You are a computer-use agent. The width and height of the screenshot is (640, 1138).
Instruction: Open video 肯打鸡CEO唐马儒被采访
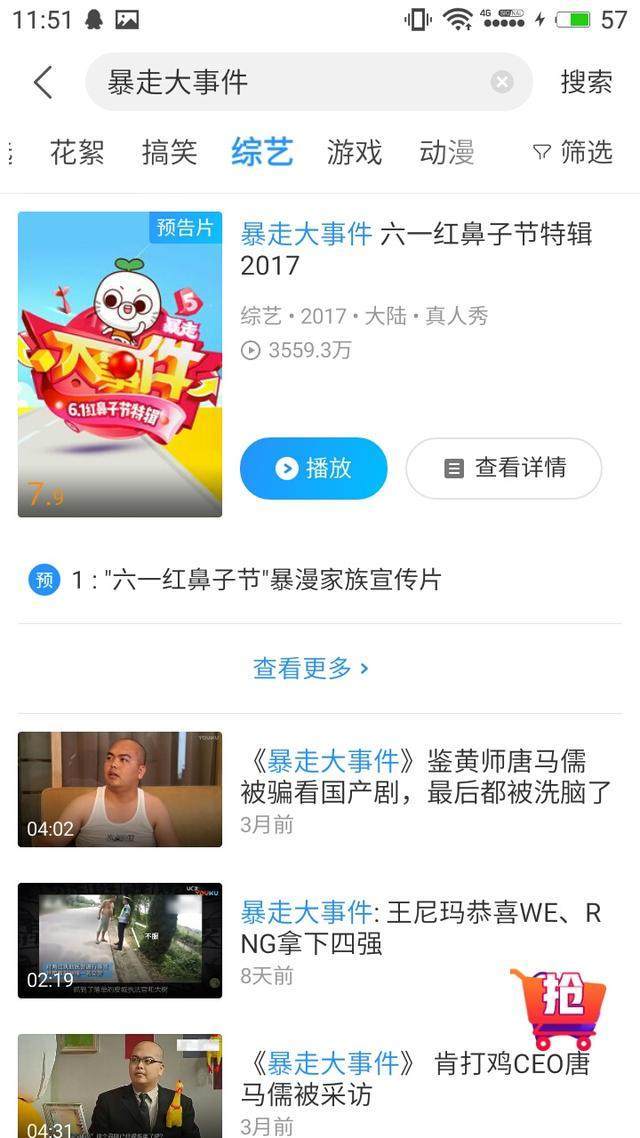[319, 1086]
